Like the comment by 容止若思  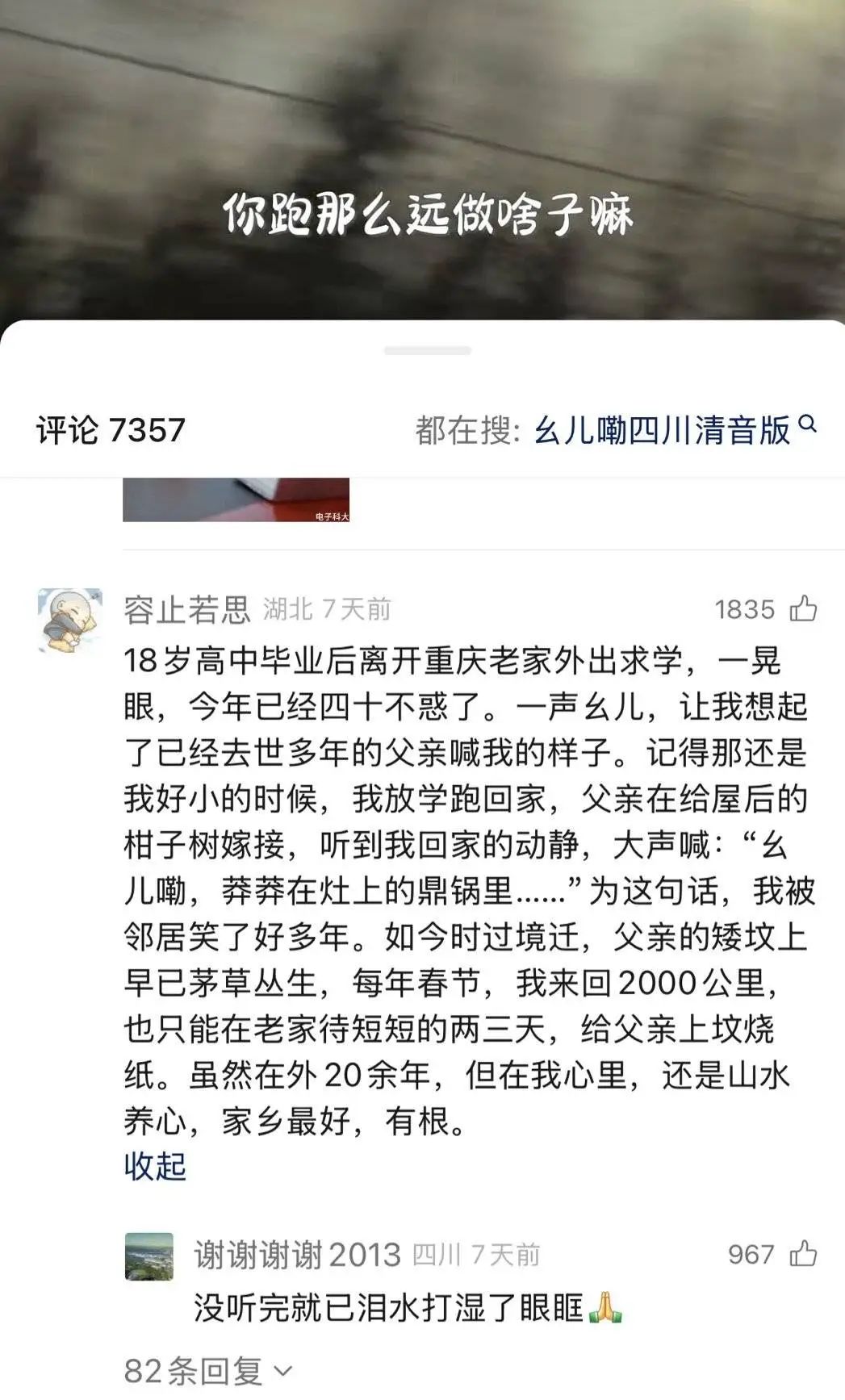point(803,609)
